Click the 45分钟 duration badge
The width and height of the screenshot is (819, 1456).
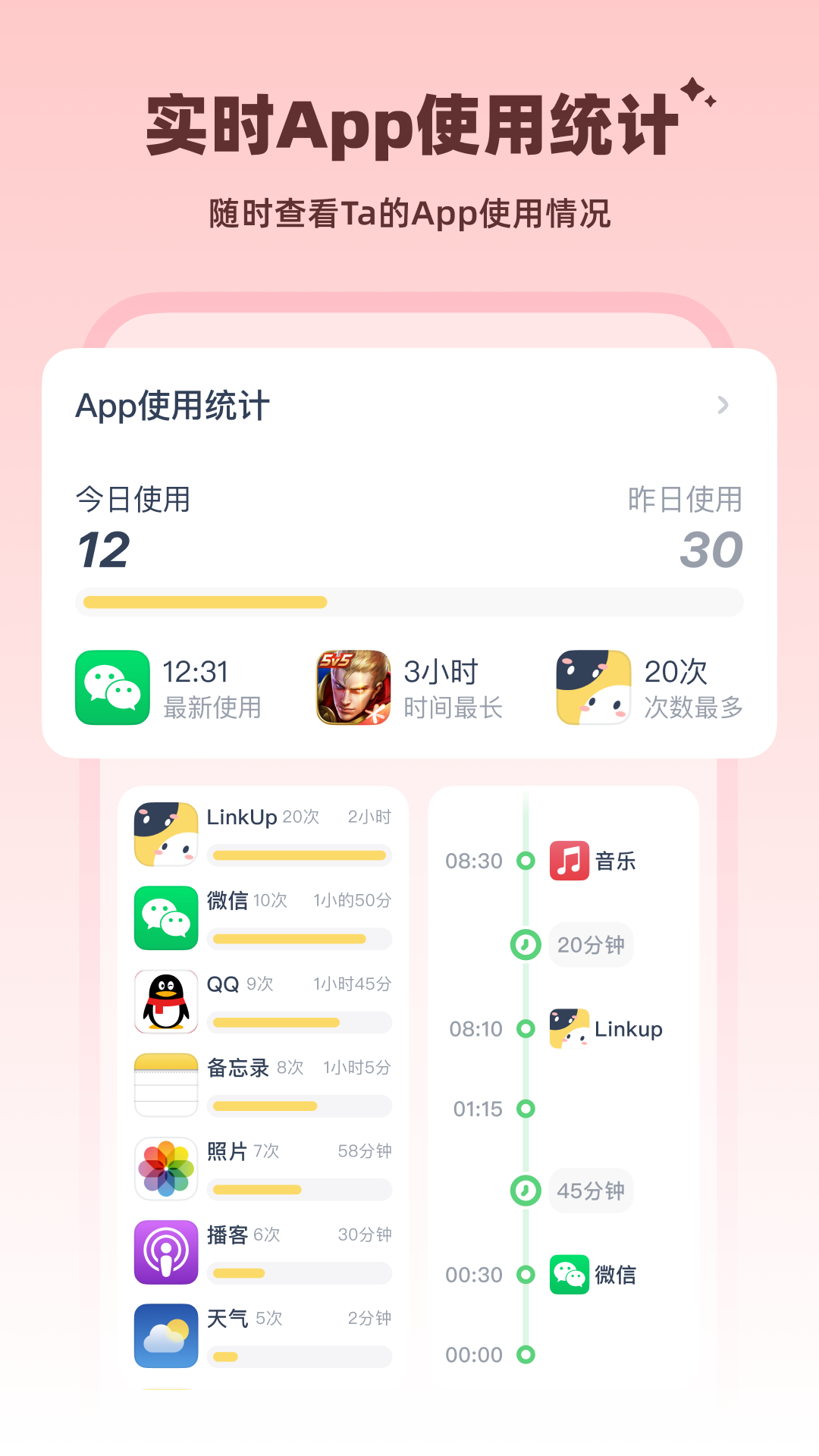click(591, 1191)
